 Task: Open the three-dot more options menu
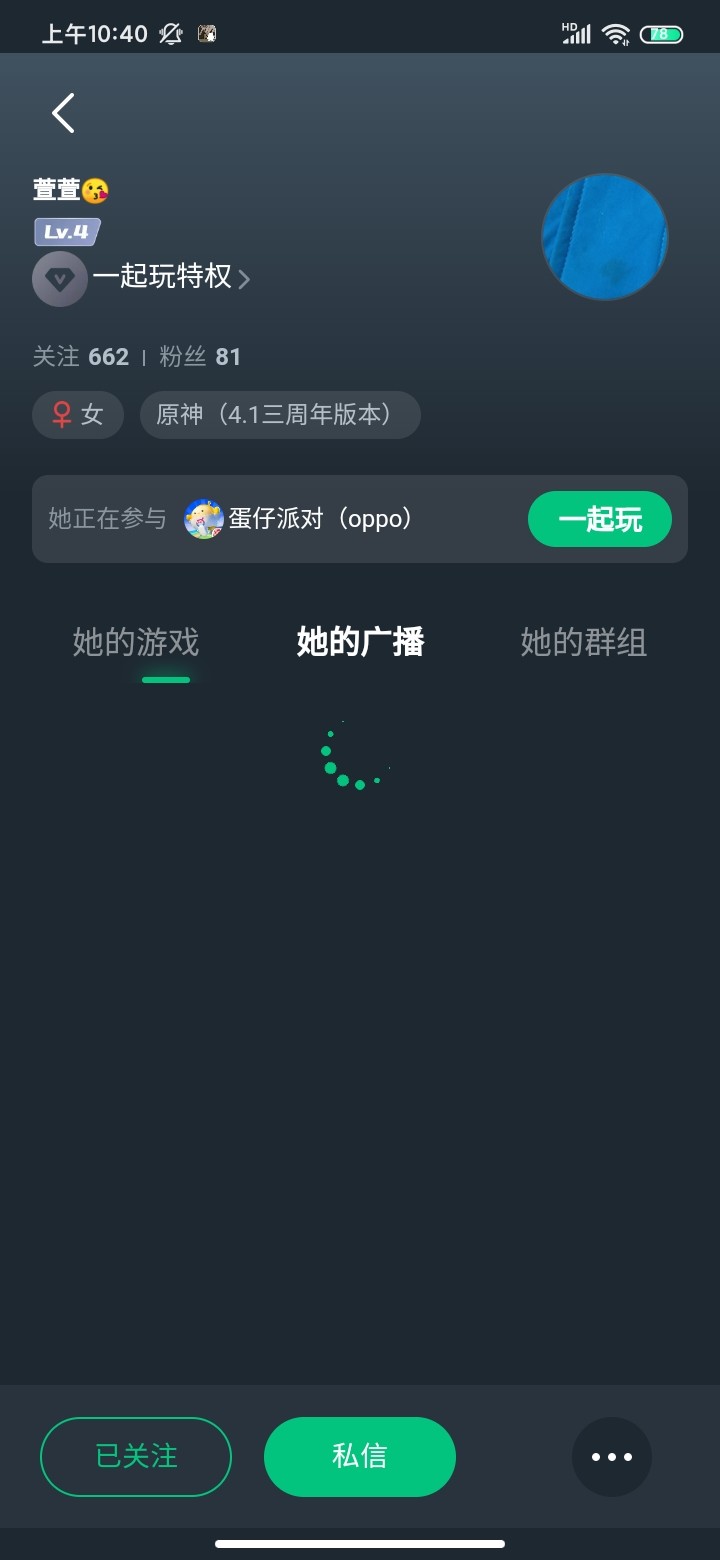612,1457
